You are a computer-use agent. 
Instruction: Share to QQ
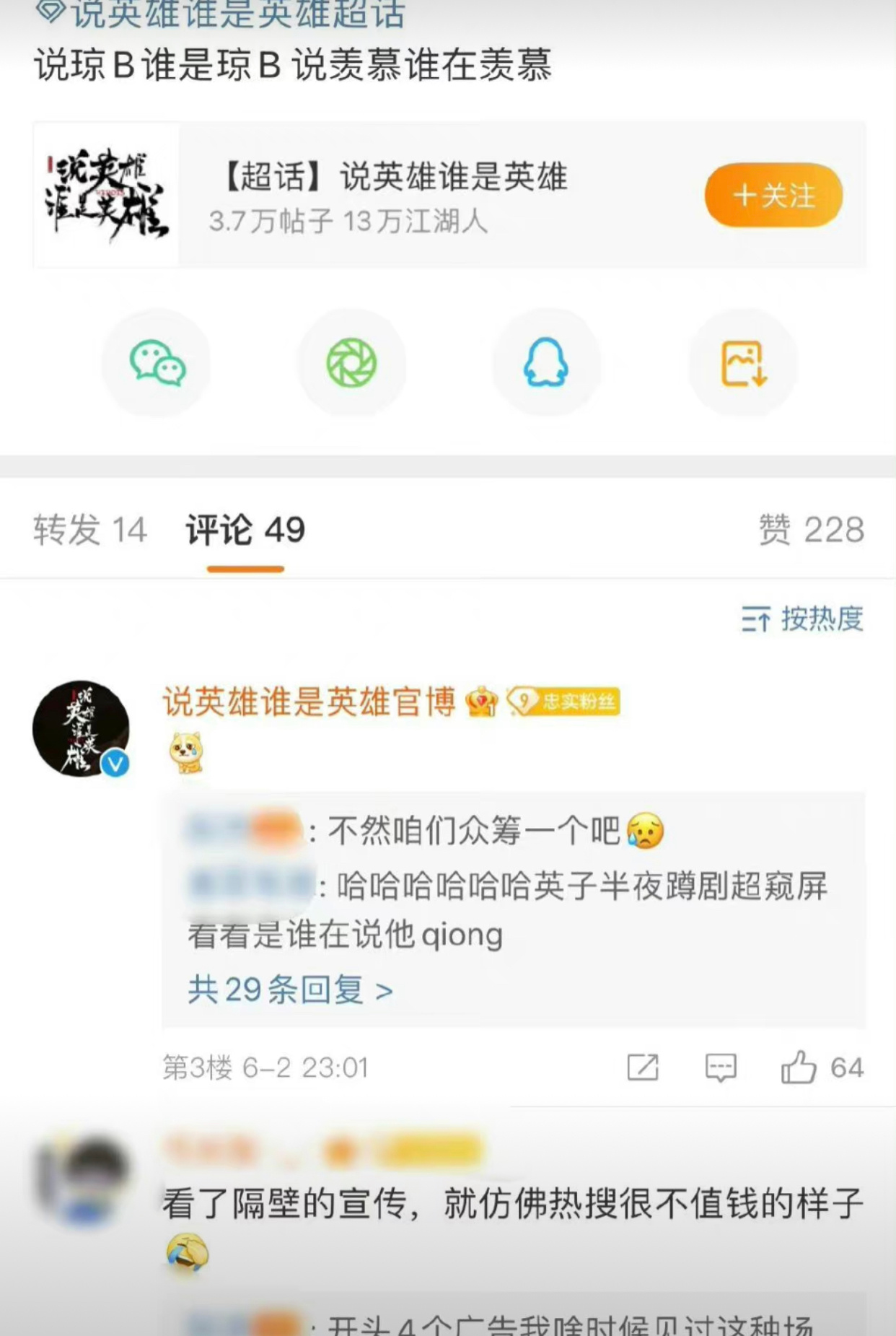(x=546, y=363)
